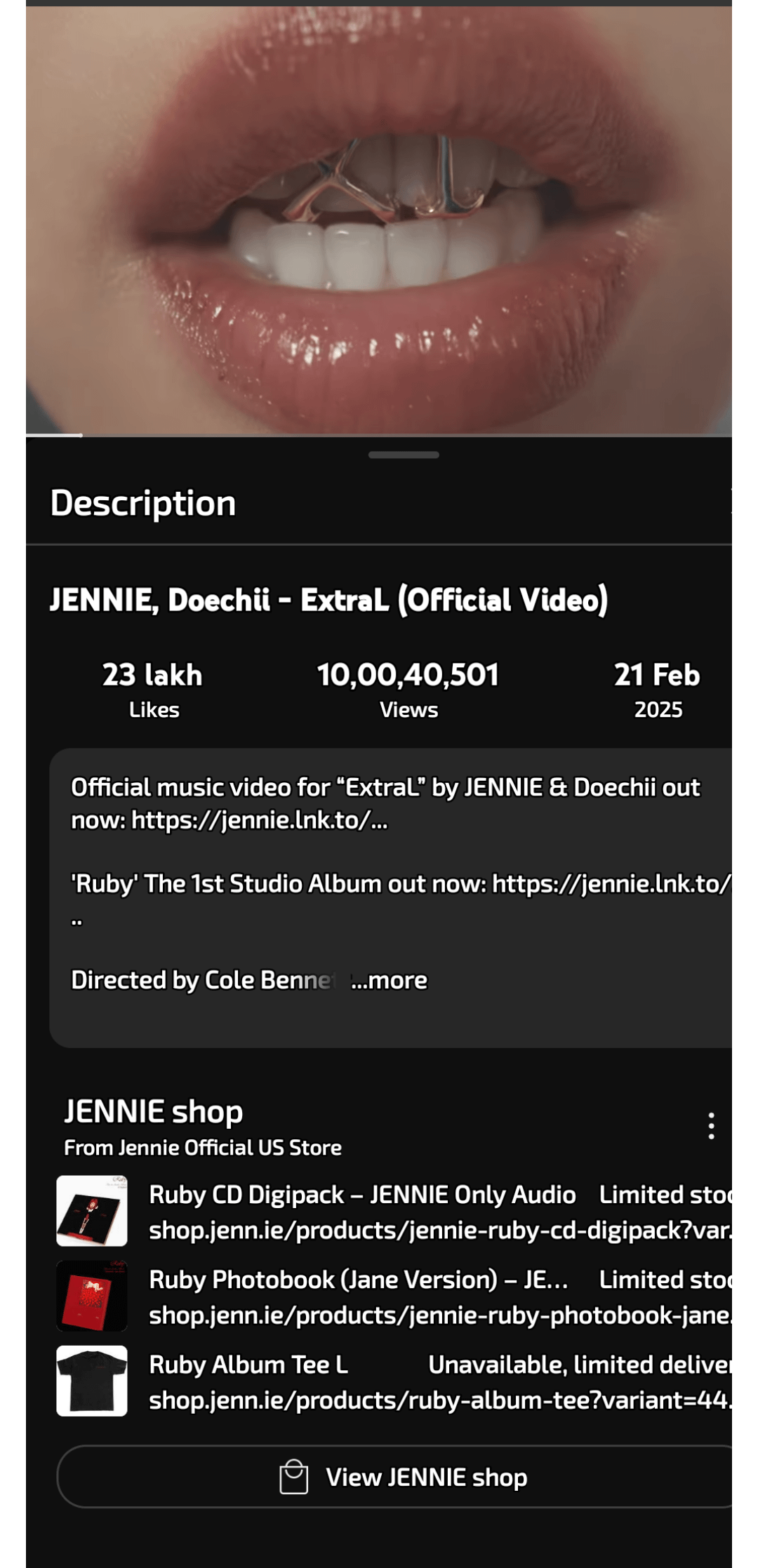
Task: Tap the shopping bag icon on View JENNIE shop
Action: (295, 1476)
